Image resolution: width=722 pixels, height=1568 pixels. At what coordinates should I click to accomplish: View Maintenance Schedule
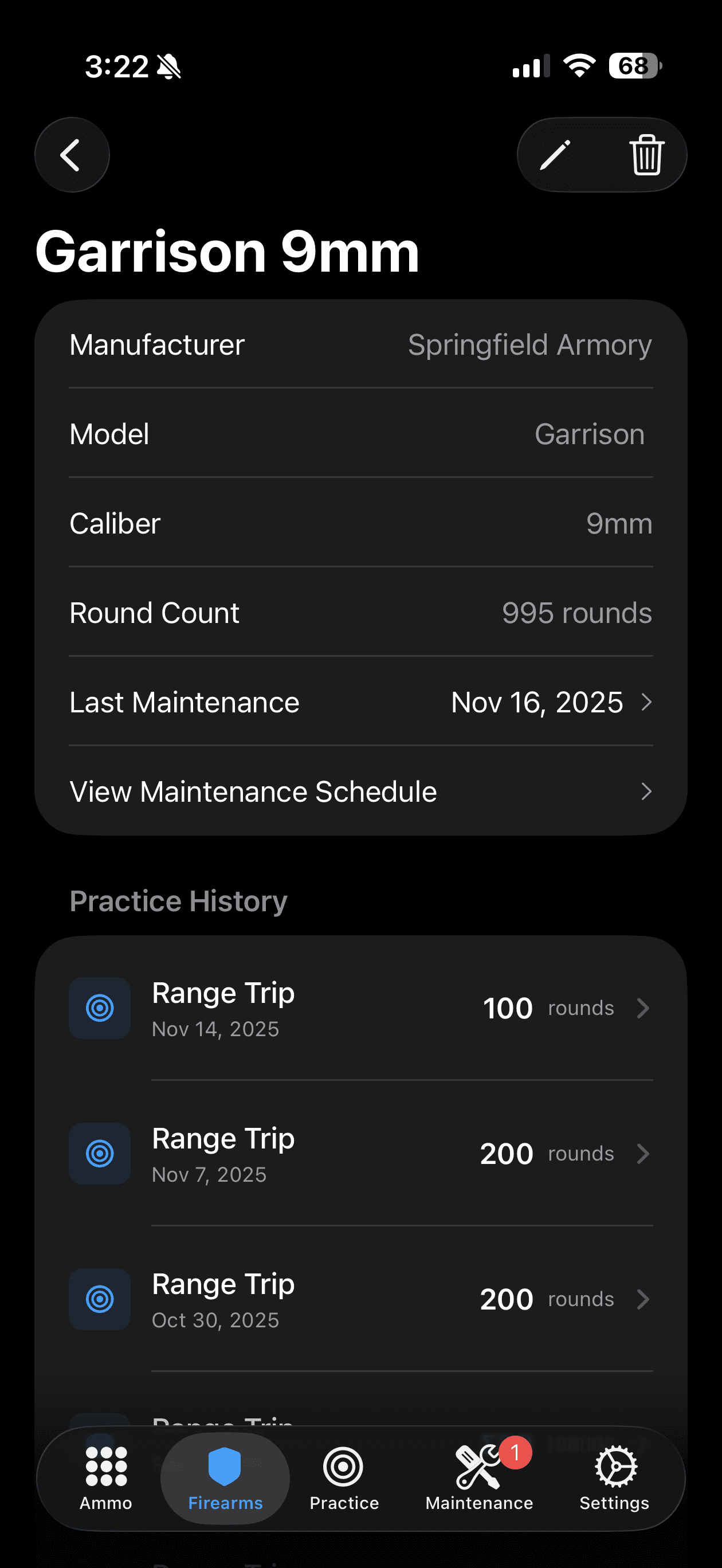click(x=360, y=791)
